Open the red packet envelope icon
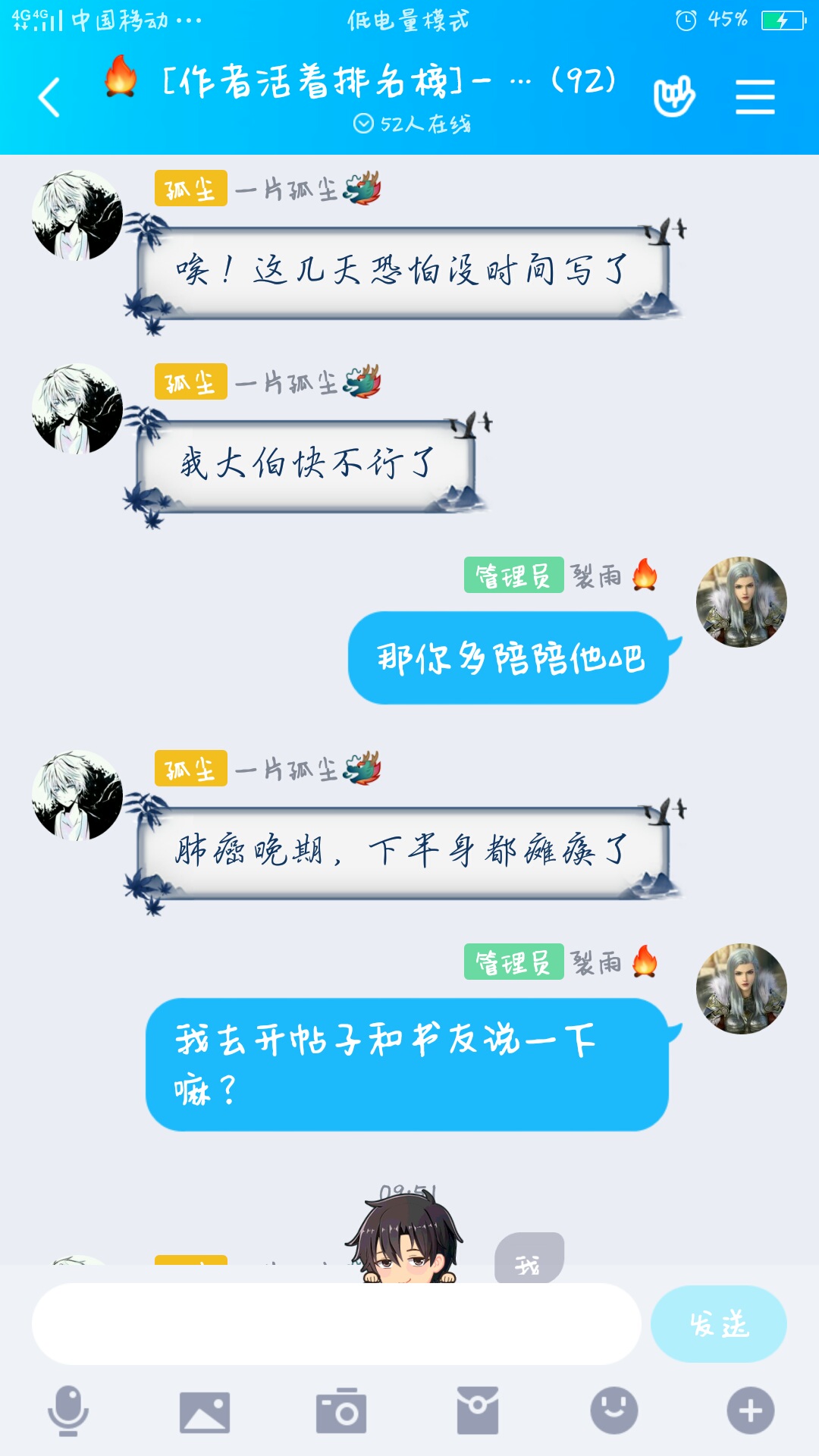819x1456 pixels. [x=478, y=1411]
